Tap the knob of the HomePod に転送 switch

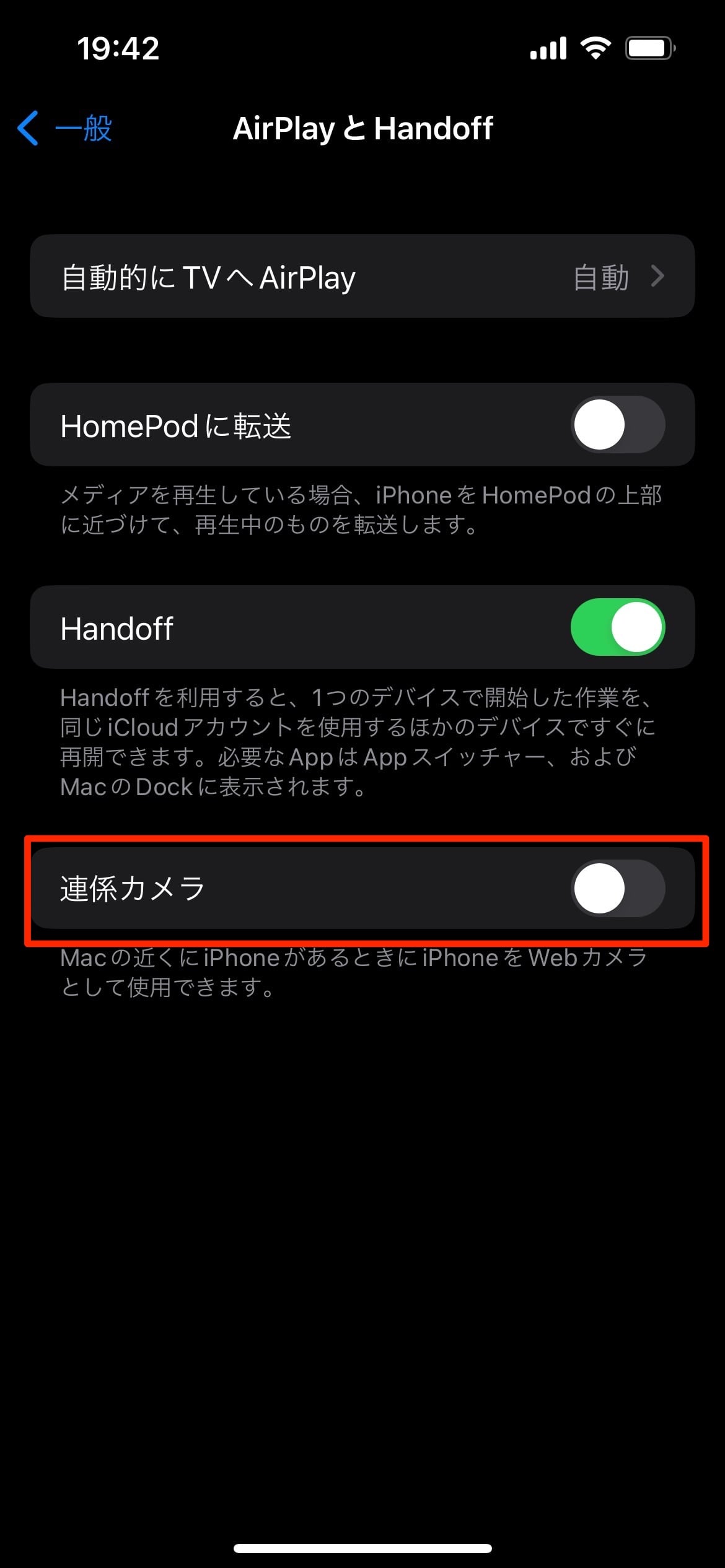point(598,424)
